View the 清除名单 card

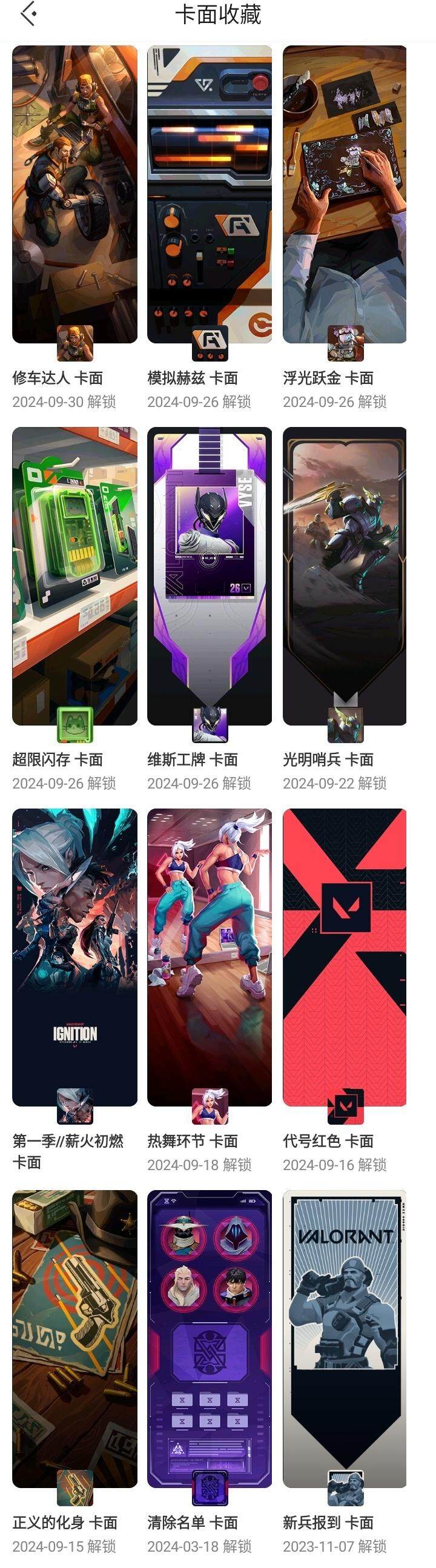(x=210, y=1339)
